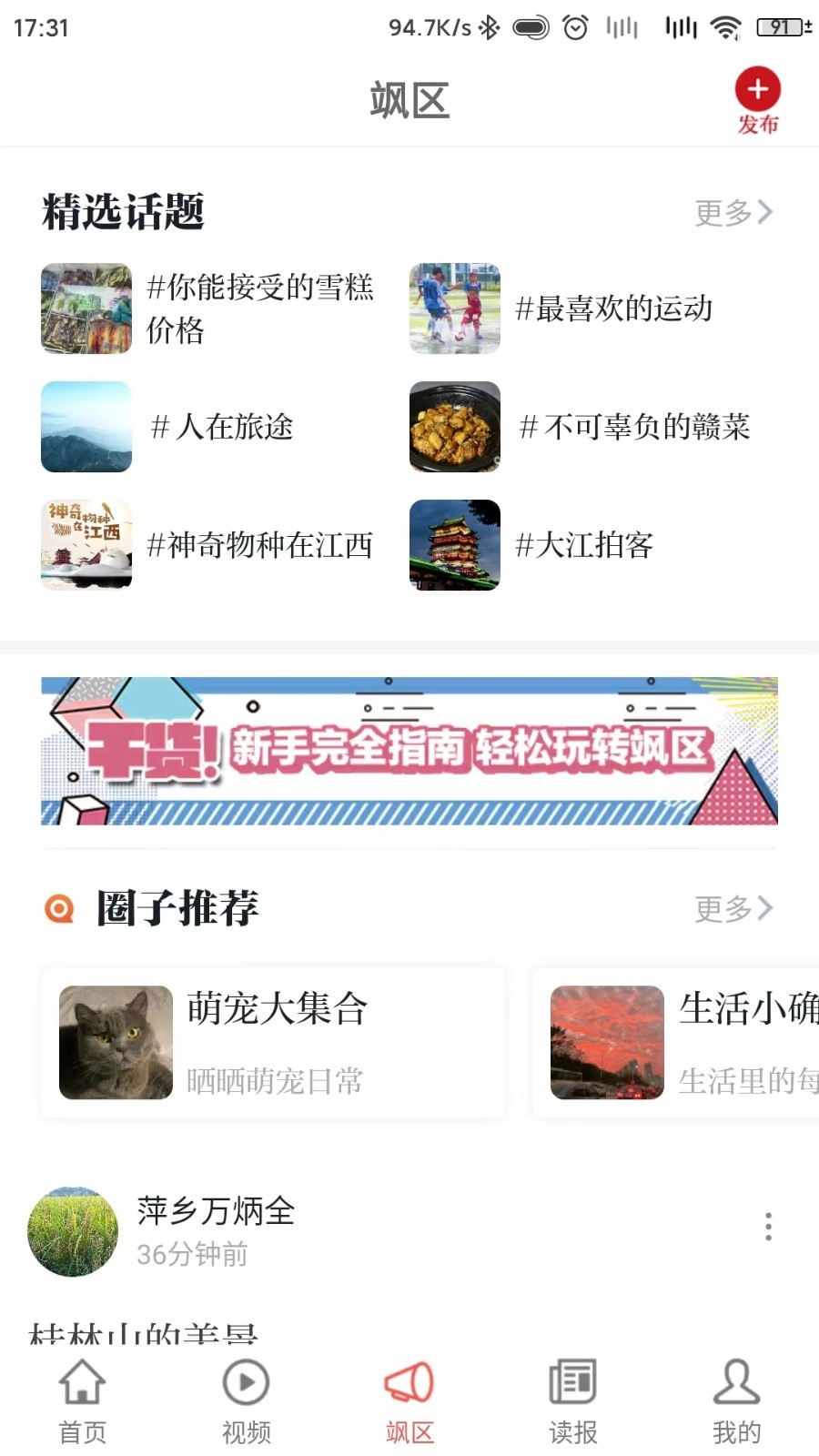The height and width of the screenshot is (1456, 819).
Task: Open topic #你能接受的雪糕价格
Action: (x=209, y=308)
